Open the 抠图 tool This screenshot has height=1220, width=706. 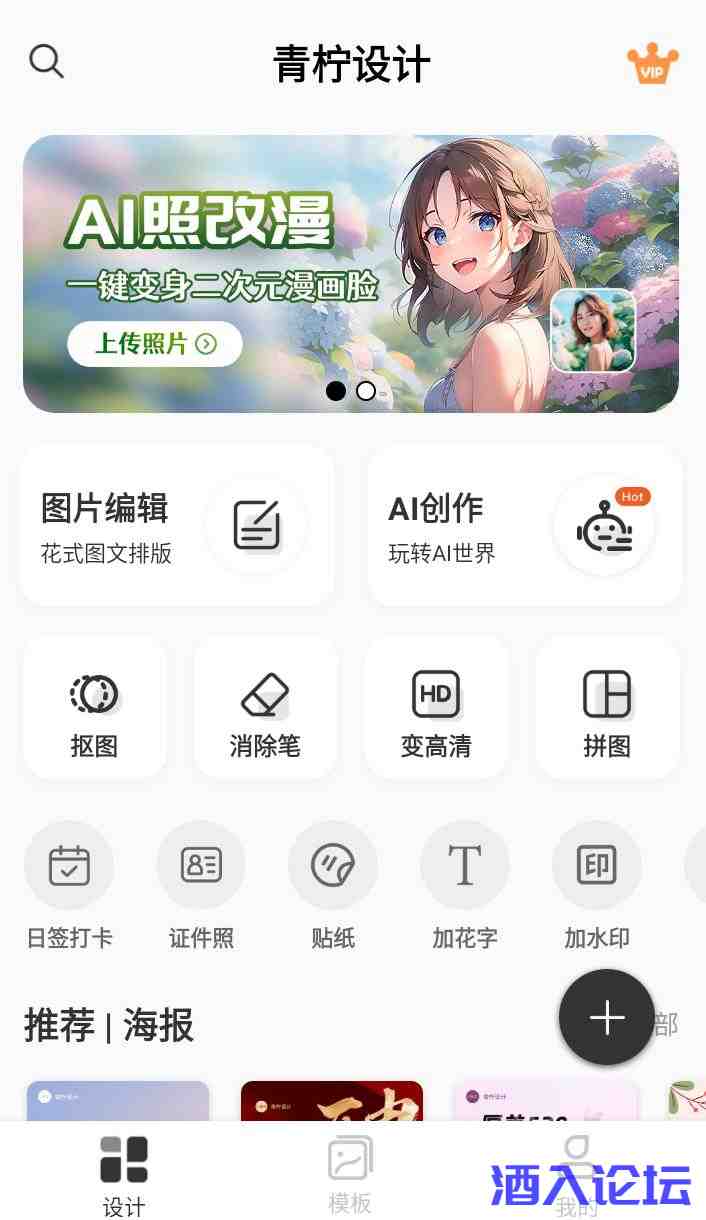click(95, 708)
